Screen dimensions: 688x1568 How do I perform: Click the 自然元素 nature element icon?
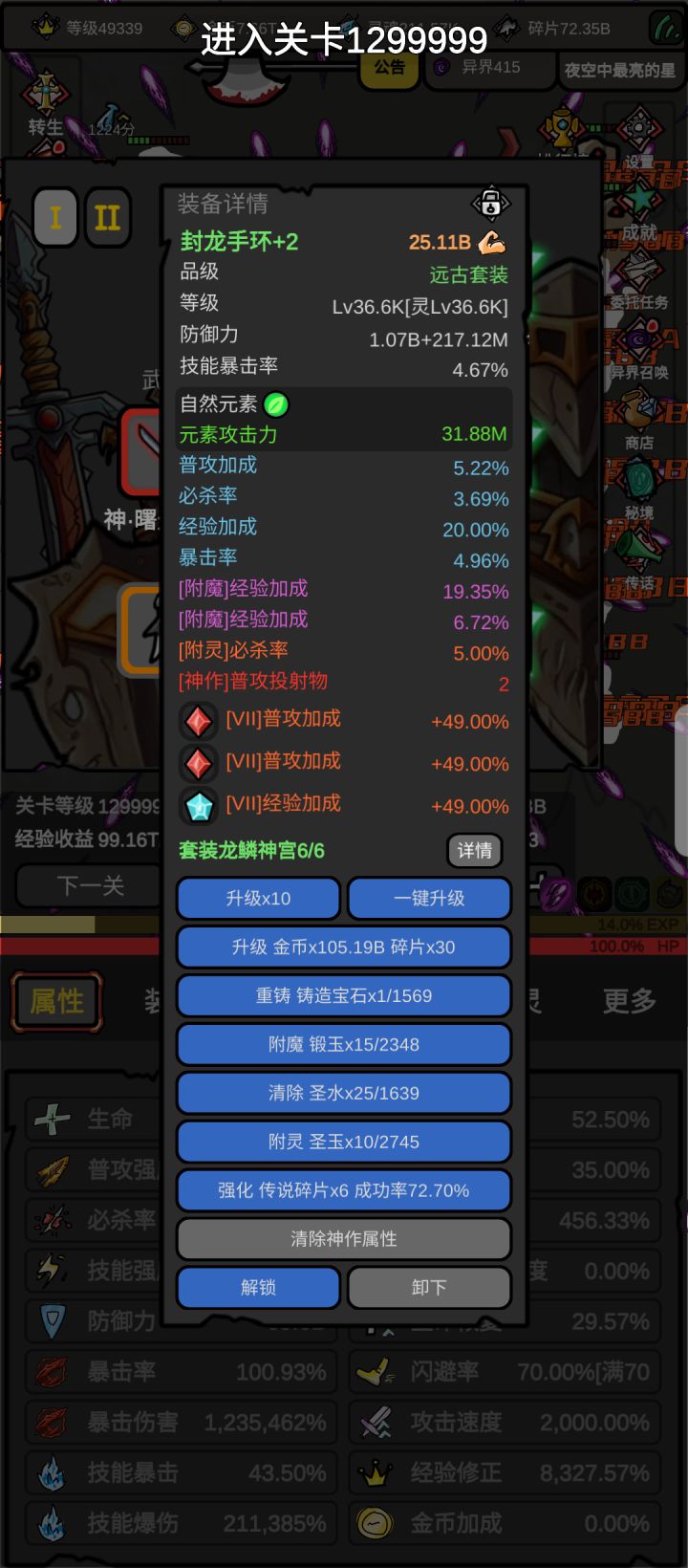276,405
